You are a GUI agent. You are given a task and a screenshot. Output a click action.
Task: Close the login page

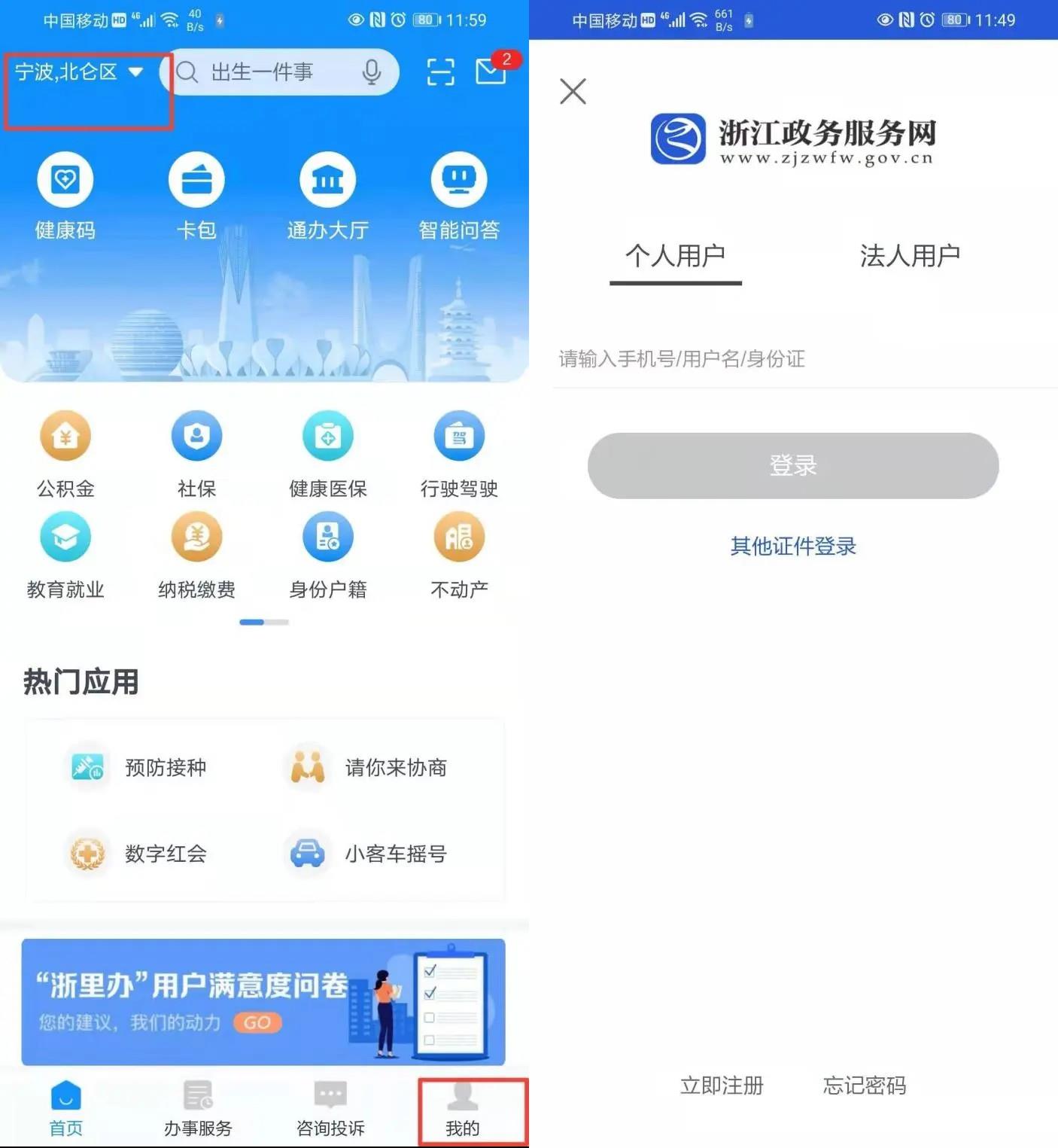pos(573,92)
